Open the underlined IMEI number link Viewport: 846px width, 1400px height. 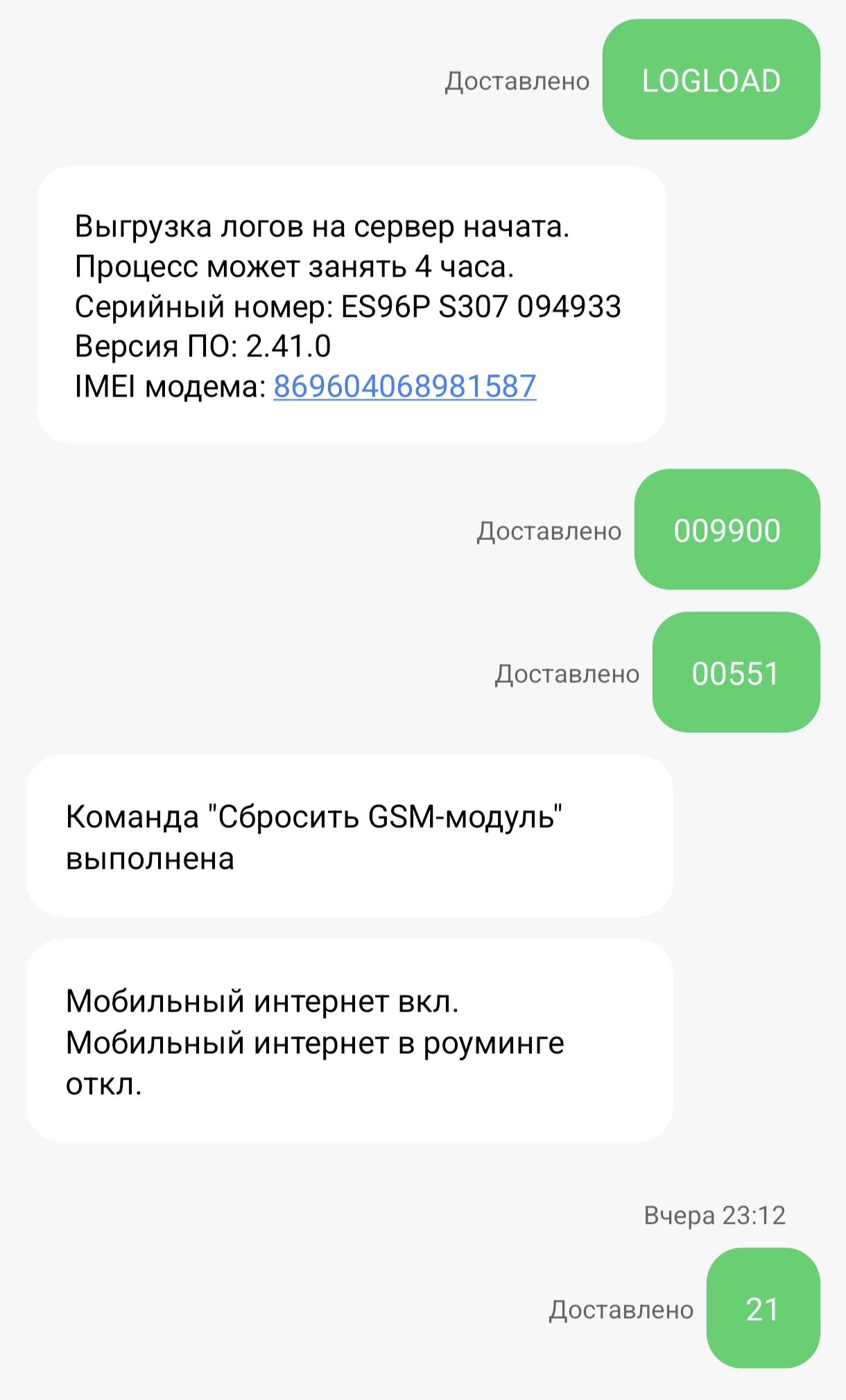click(404, 386)
